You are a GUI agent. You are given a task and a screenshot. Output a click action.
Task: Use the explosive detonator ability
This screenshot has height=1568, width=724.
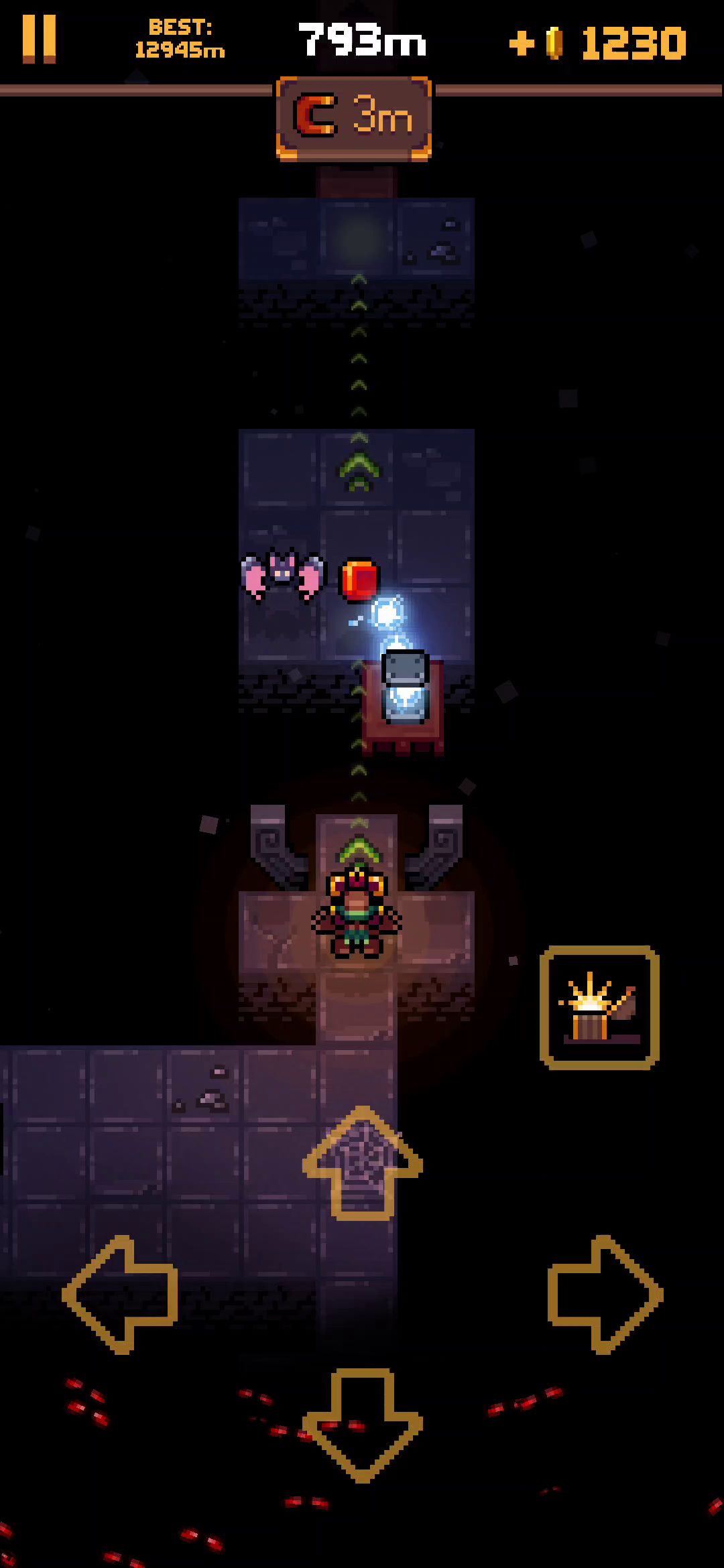click(x=599, y=1007)
